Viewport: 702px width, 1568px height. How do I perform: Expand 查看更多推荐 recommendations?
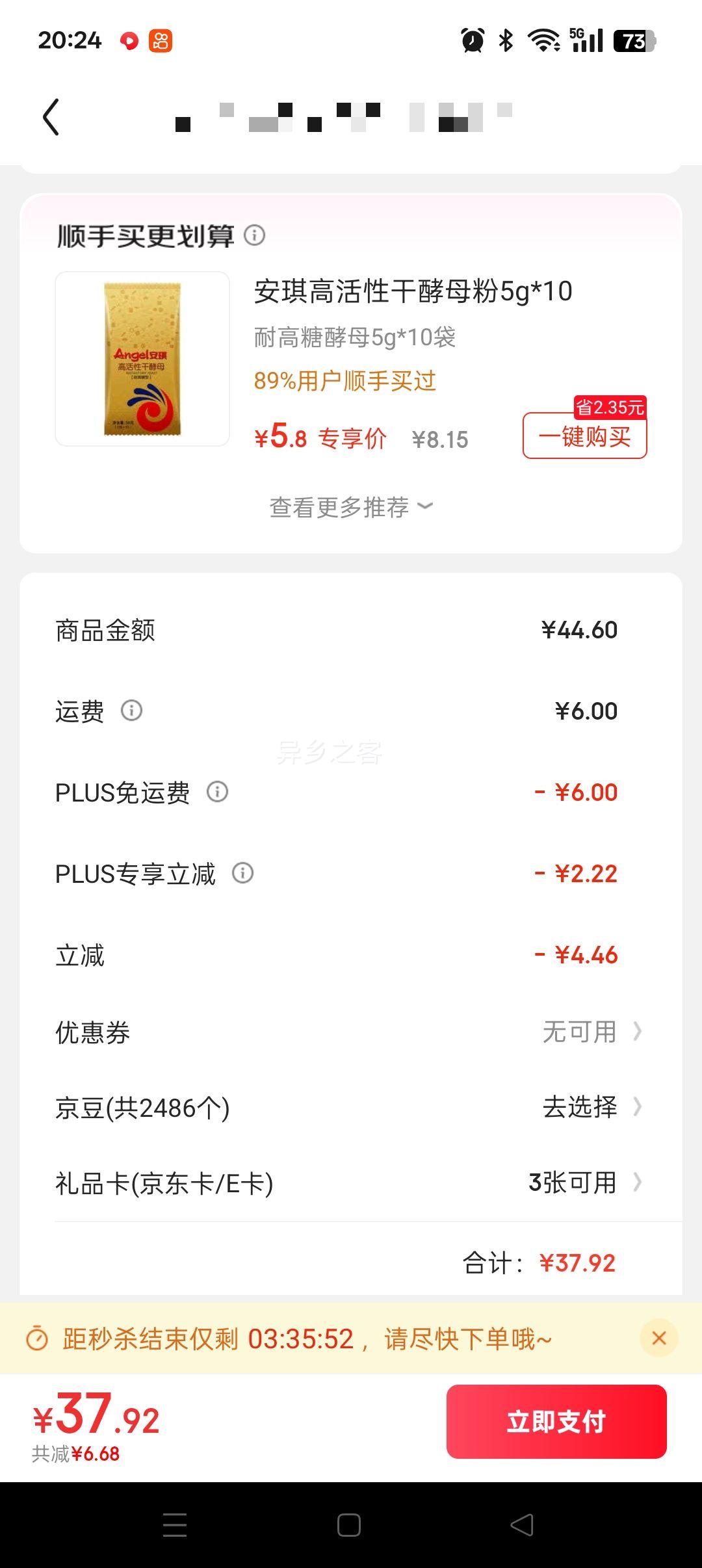[351, 507]
